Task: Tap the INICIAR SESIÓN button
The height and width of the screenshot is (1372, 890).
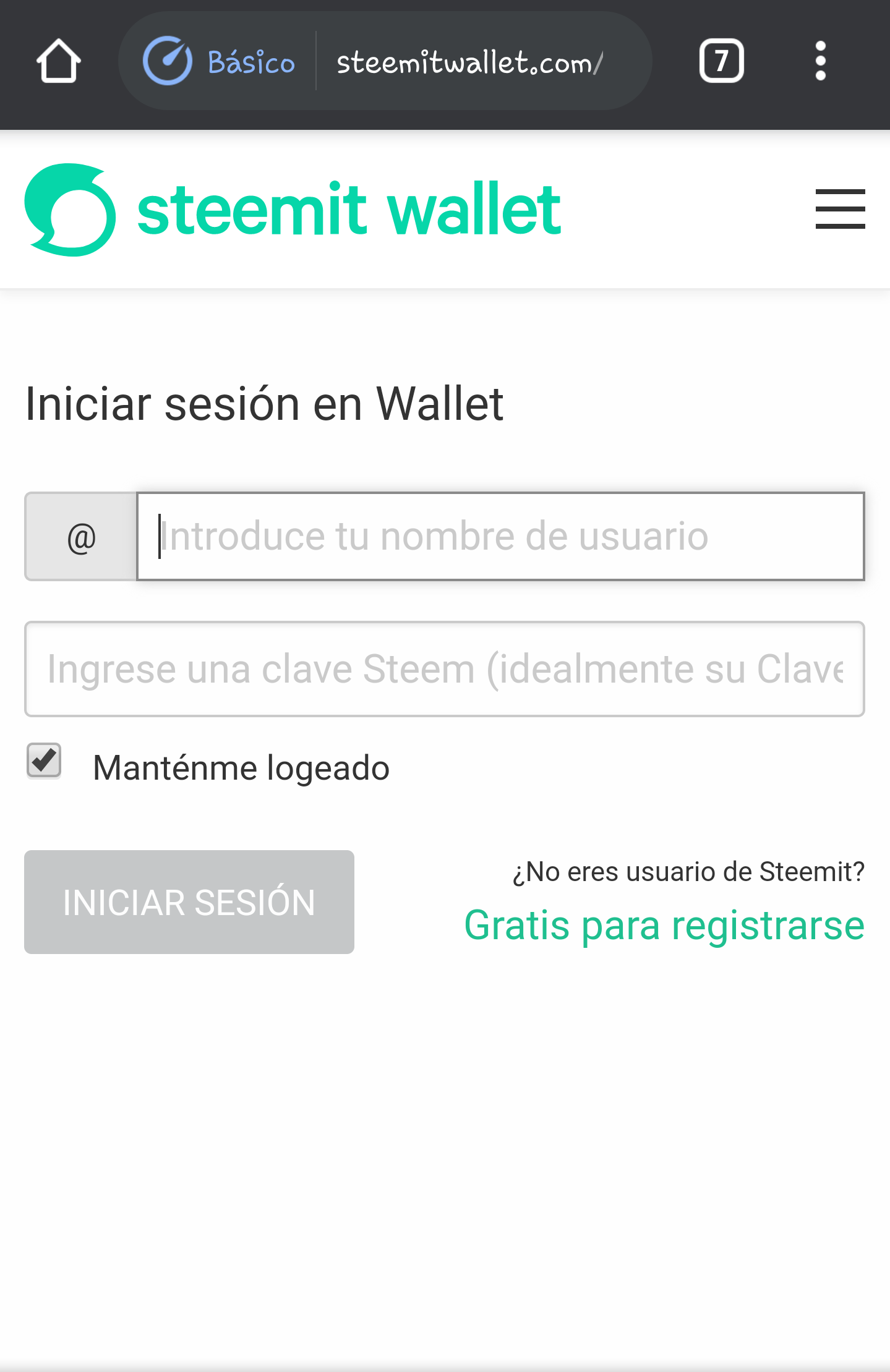Action: click(x=189, y=901)
